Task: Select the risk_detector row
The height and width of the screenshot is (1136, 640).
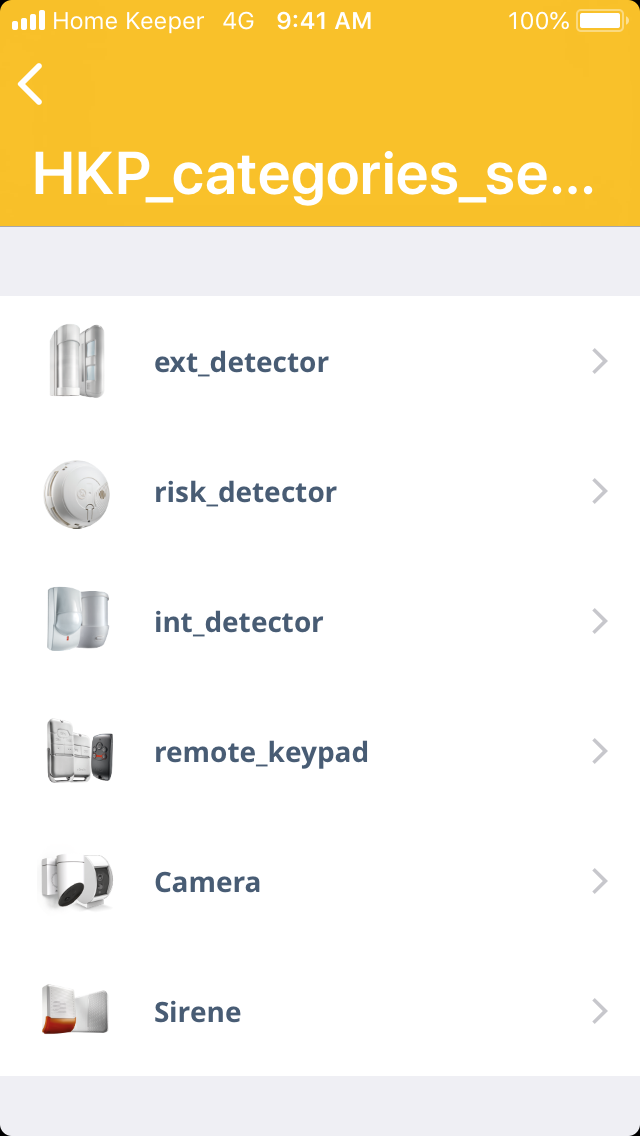Action: tap(320, 492)
